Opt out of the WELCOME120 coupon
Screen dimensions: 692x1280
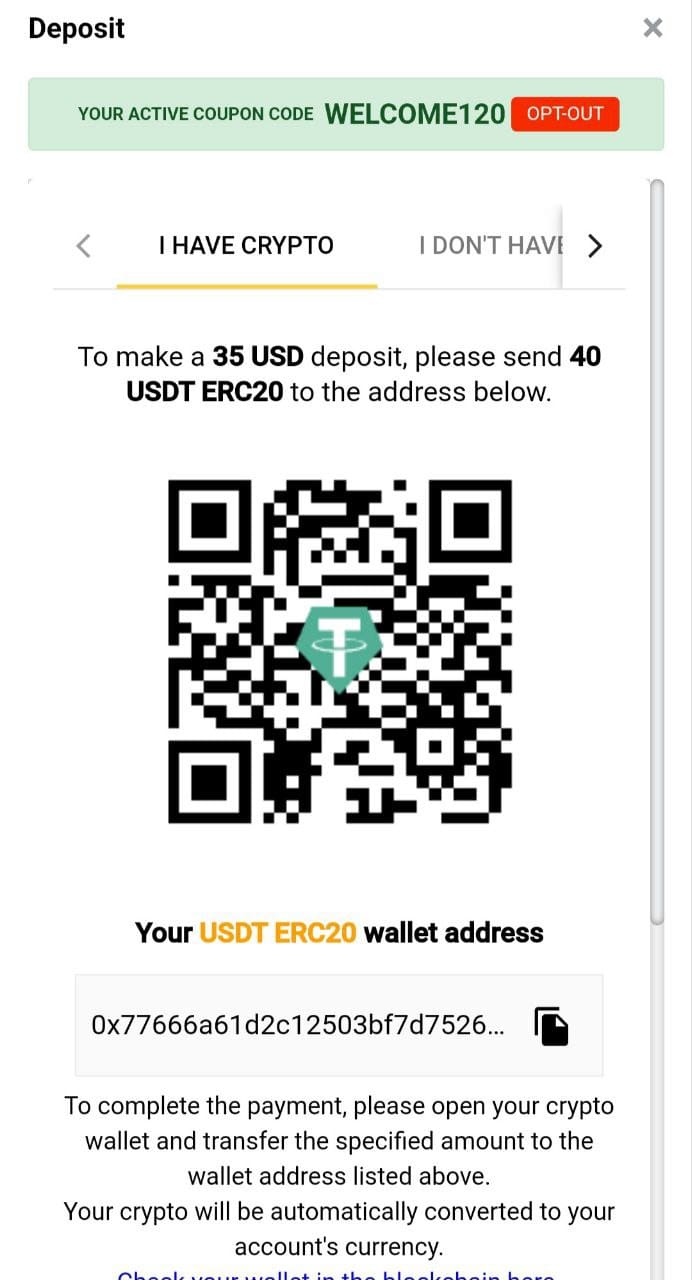point(565,114)
